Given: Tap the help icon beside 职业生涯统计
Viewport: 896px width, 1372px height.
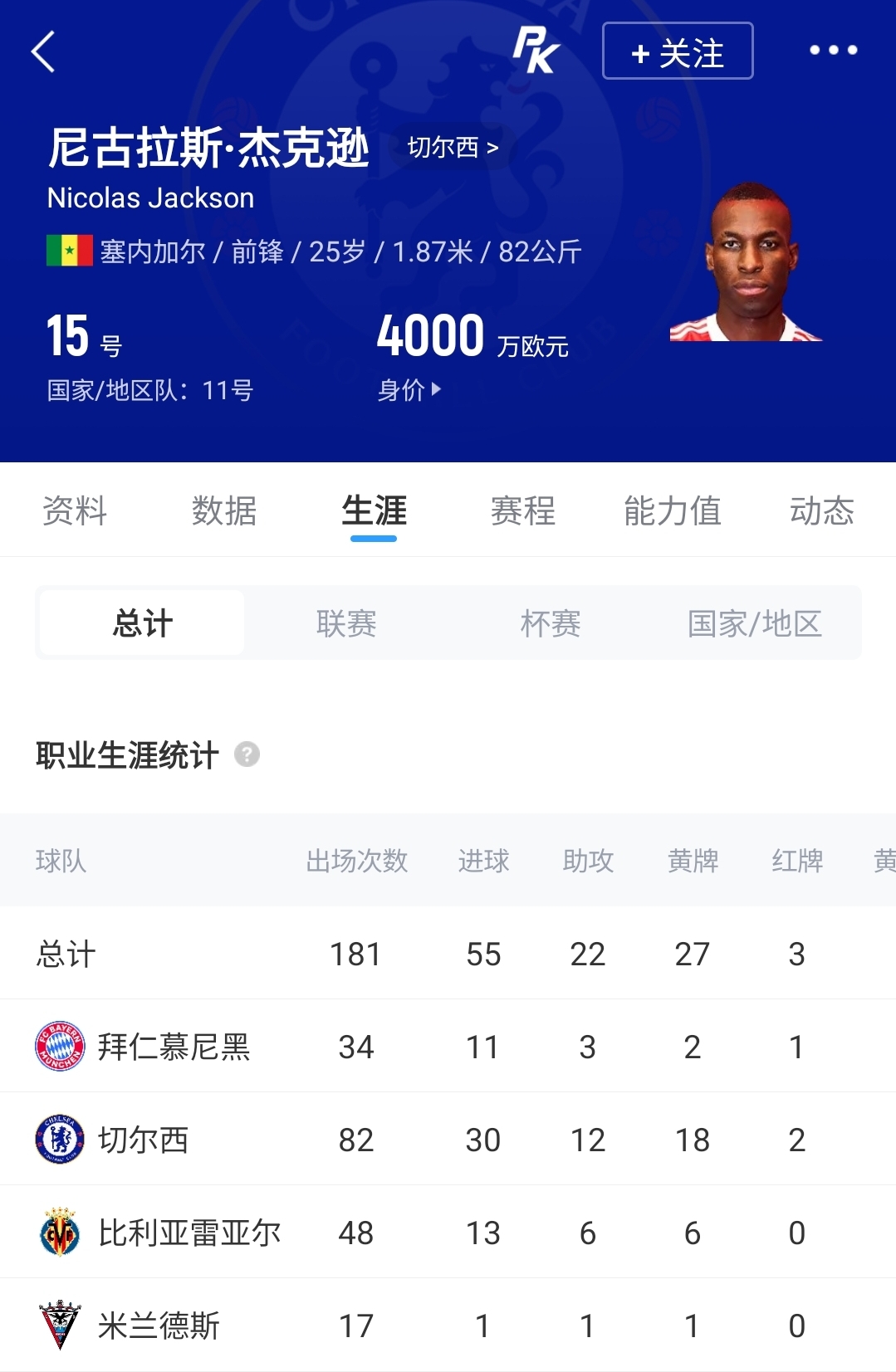Looking at the screenshot, I should (x=247, y=754).
